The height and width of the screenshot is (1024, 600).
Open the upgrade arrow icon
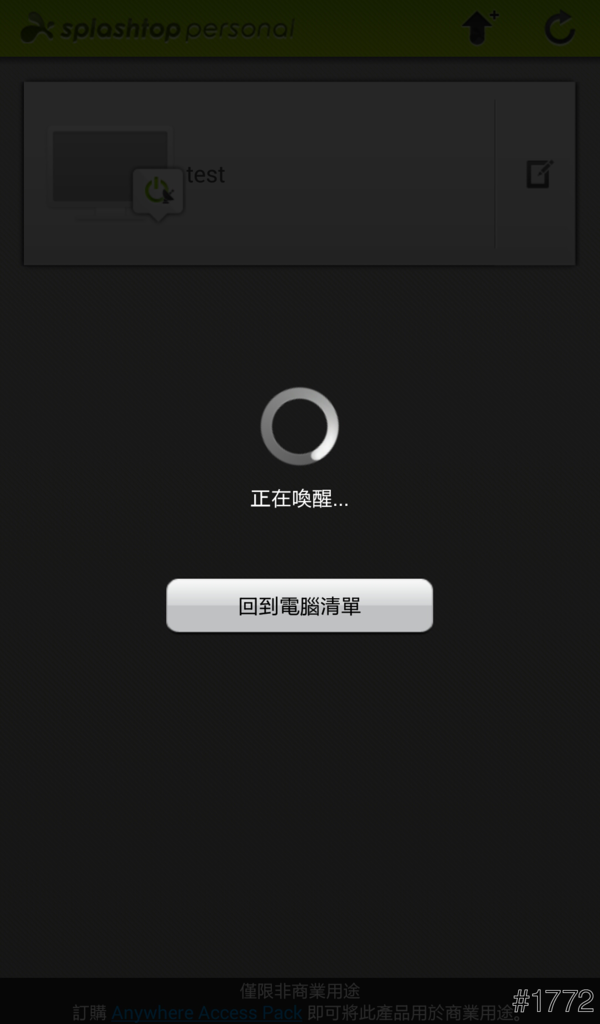[481, 28]
